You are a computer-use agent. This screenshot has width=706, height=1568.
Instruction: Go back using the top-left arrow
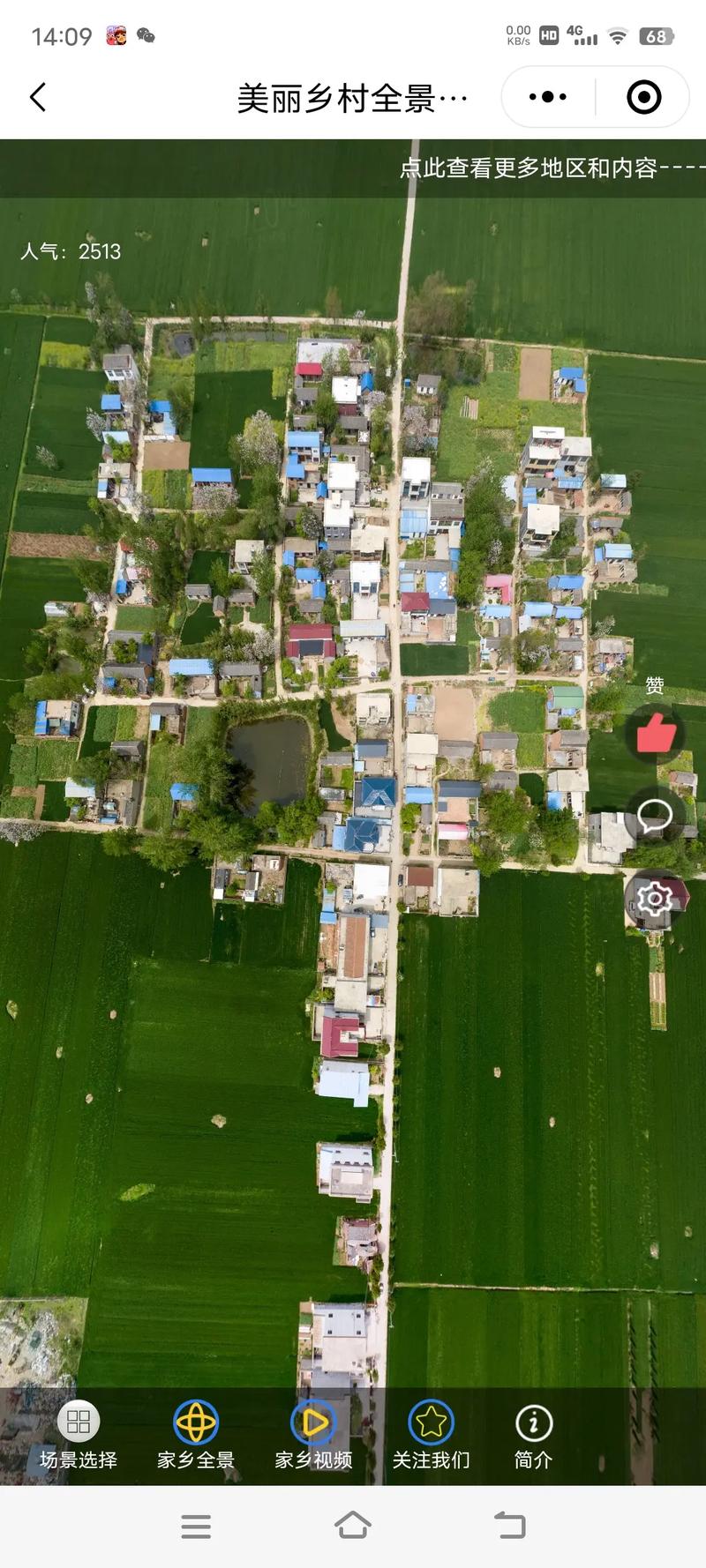38,97
